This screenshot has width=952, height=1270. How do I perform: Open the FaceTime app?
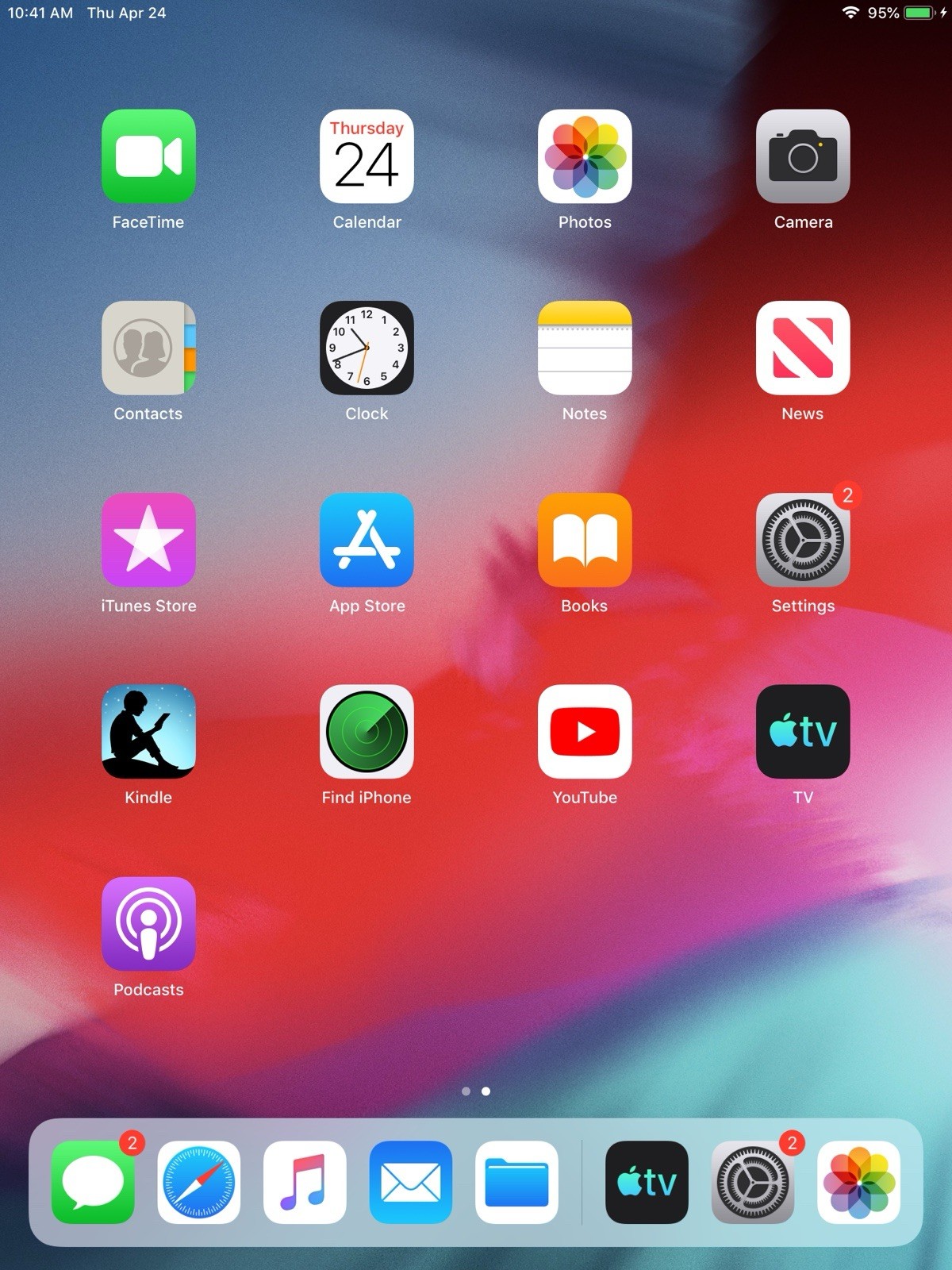pos(148,156)
